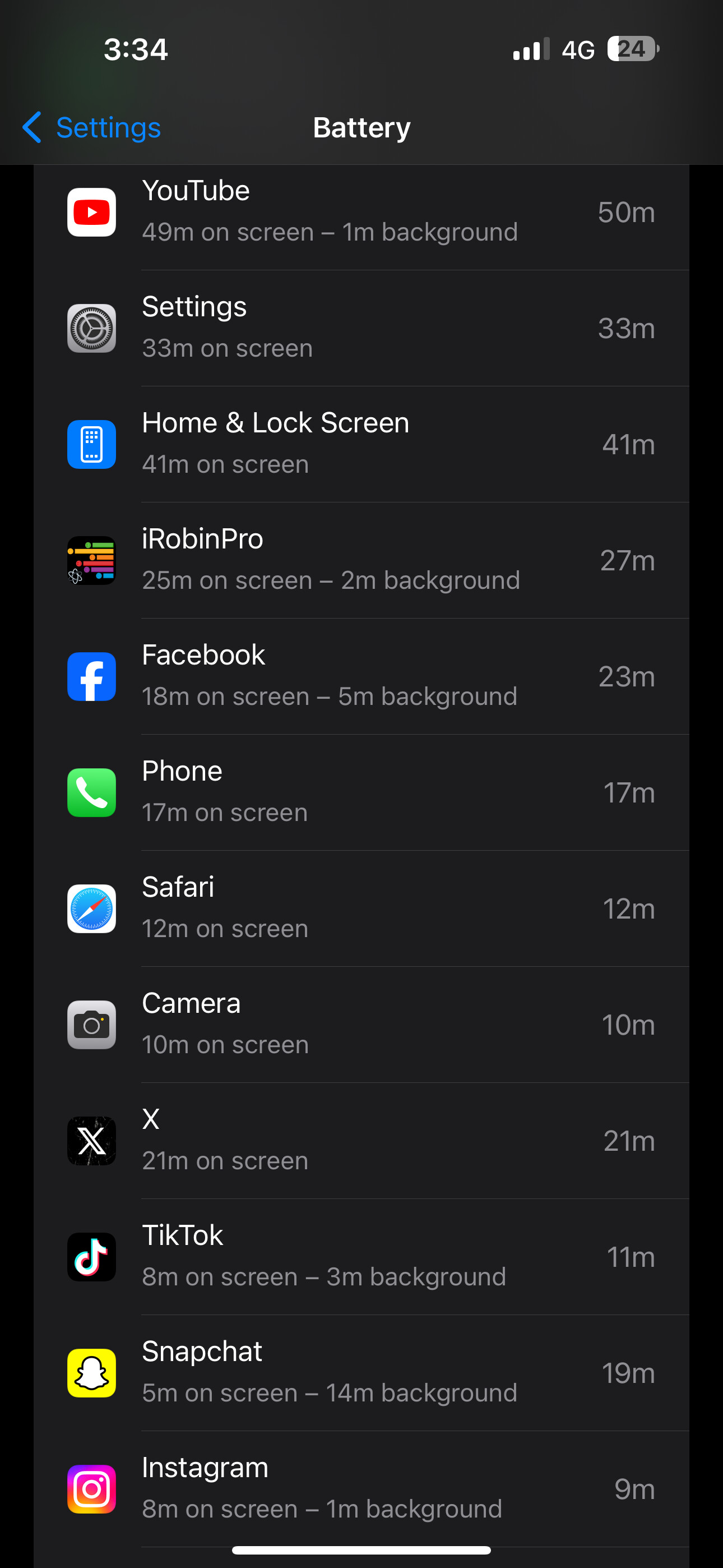The height and width of the screenshot is (1568, 723).
Task: Tap the Home & Lock Screen row
Action: [361, 444]
